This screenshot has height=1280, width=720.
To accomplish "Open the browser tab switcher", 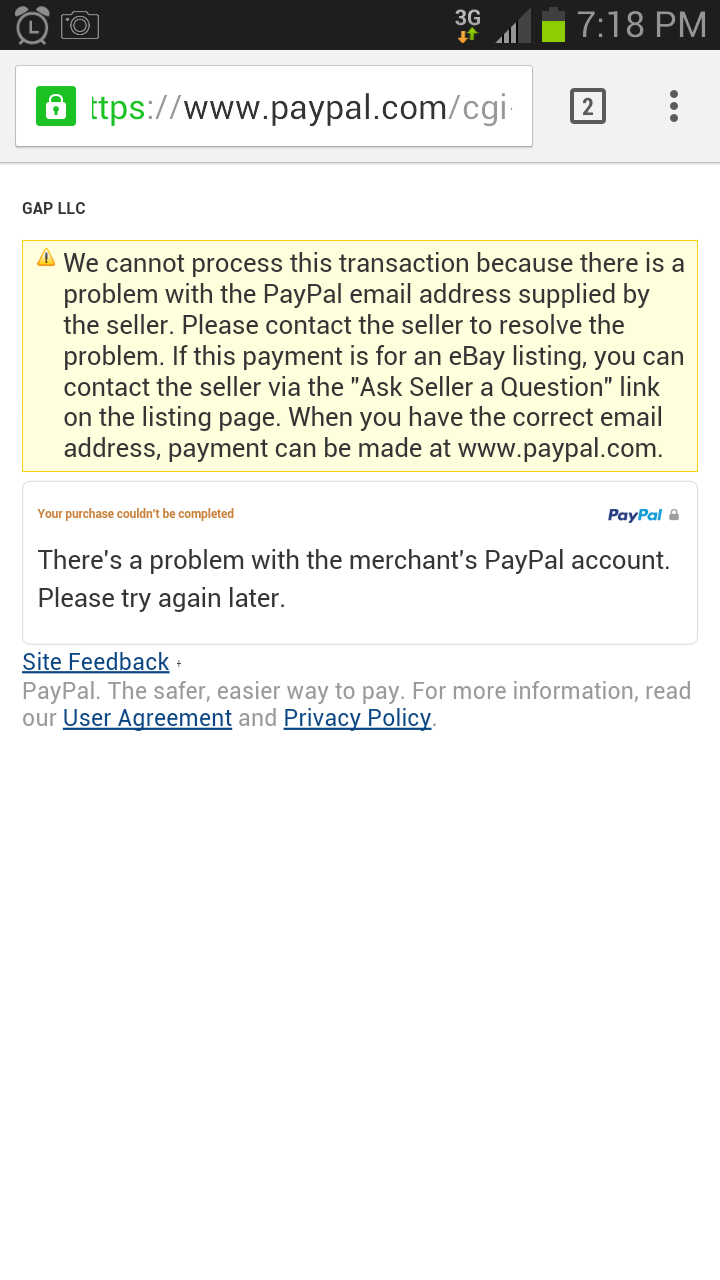I will point(588,106).
